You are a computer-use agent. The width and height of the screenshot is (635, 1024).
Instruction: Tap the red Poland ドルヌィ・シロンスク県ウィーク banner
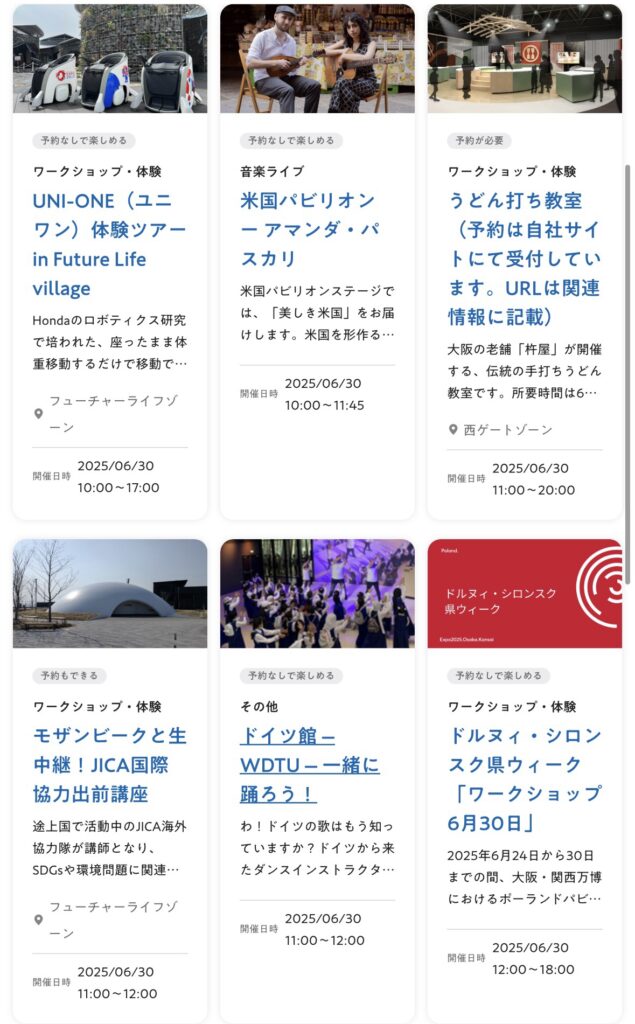point(524,594)
